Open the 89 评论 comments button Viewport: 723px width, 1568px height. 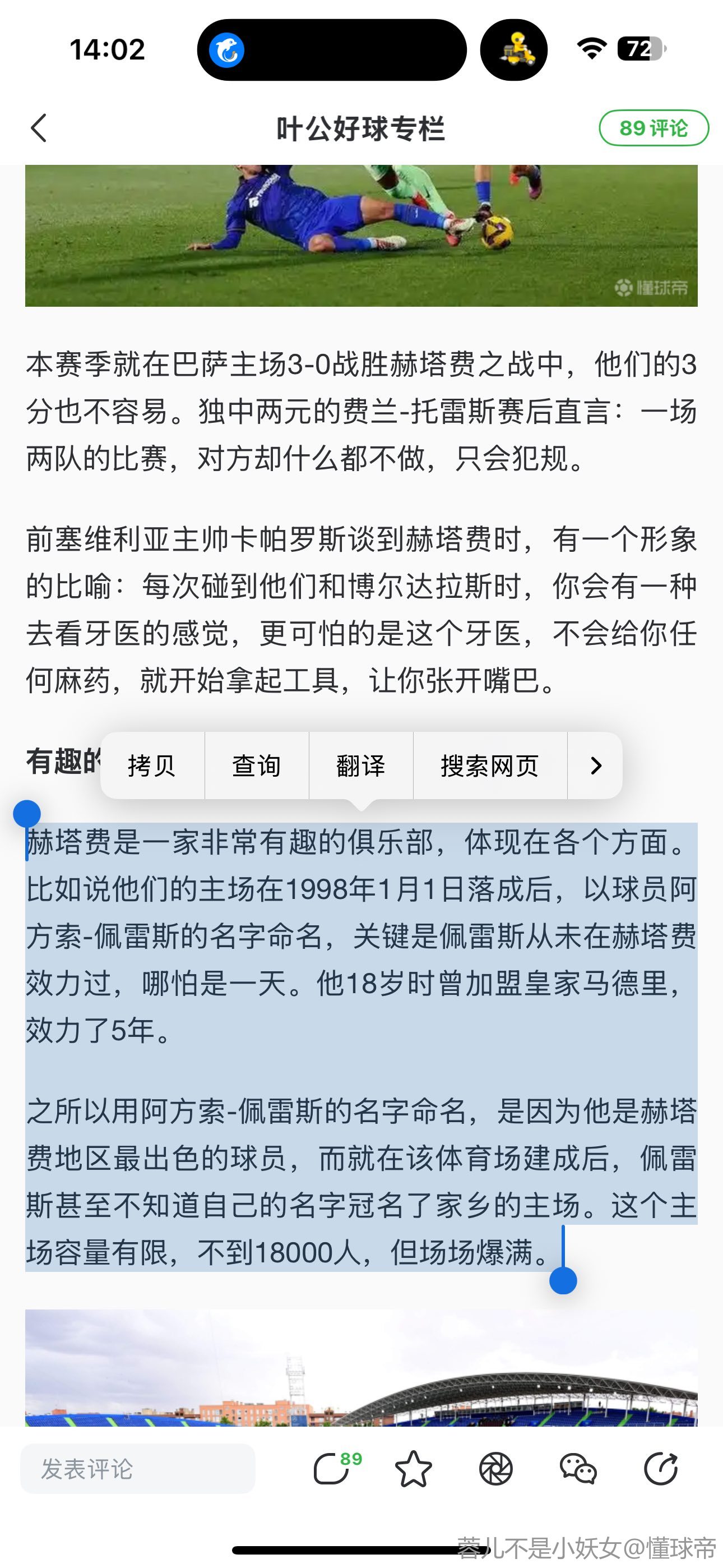[654, 128]
